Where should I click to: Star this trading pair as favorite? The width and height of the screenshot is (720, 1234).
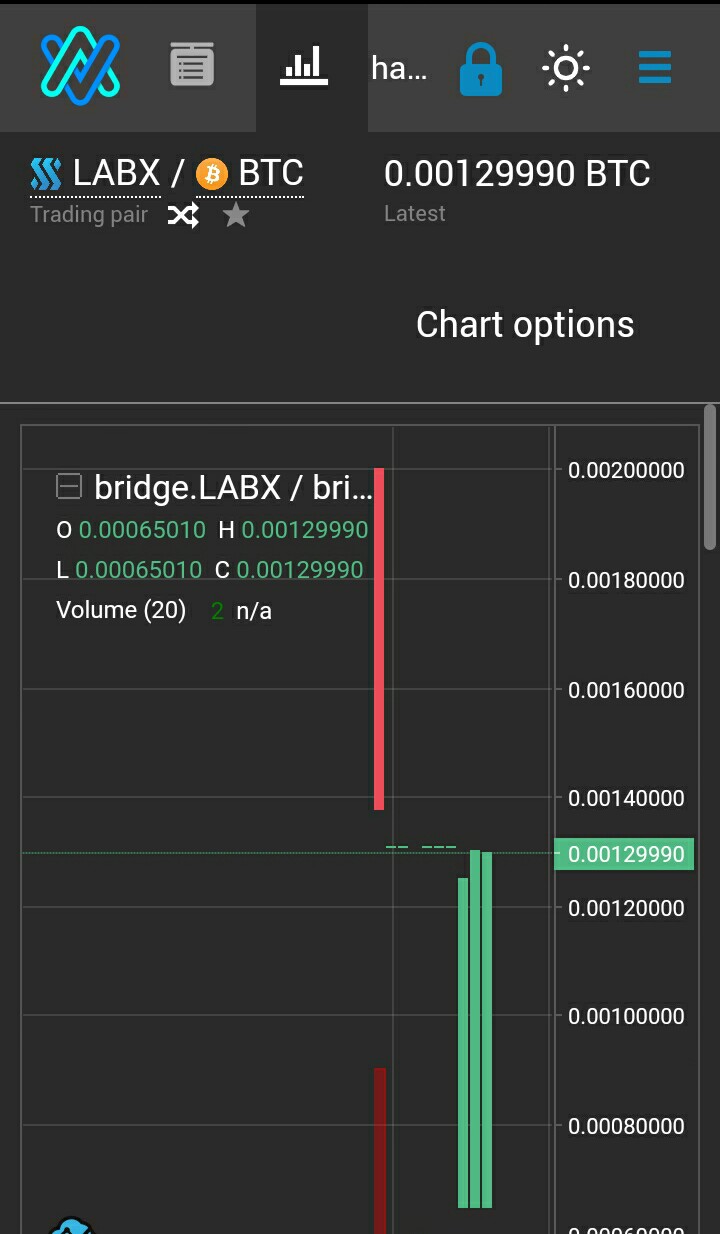point(236,215)
